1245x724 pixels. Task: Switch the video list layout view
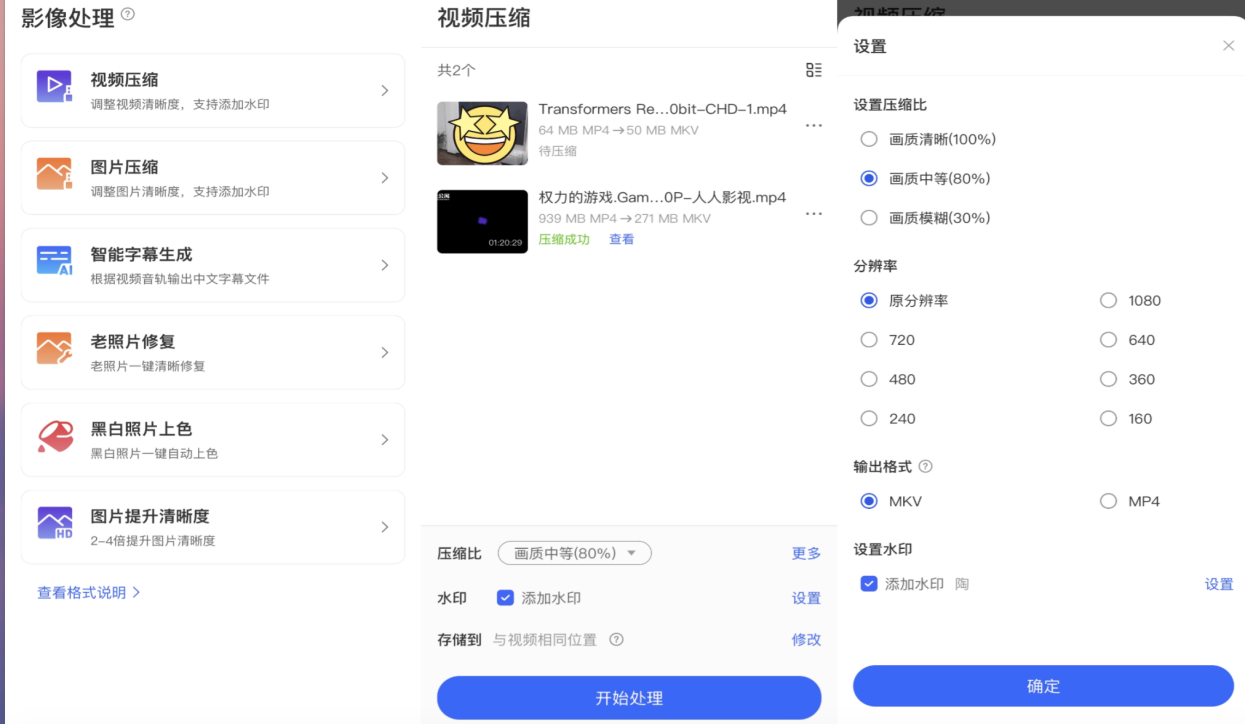point(813,70)
